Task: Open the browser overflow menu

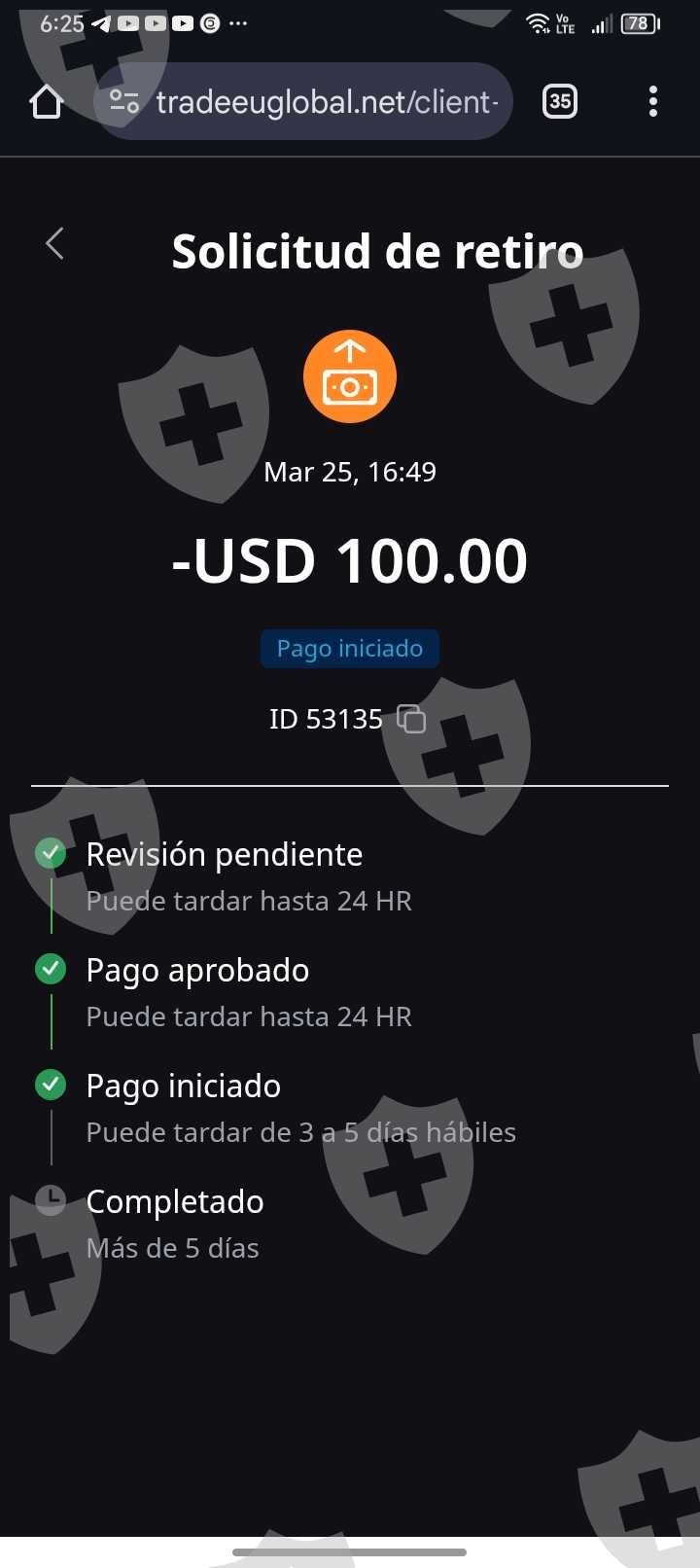Action: click(x=652, y=101)
